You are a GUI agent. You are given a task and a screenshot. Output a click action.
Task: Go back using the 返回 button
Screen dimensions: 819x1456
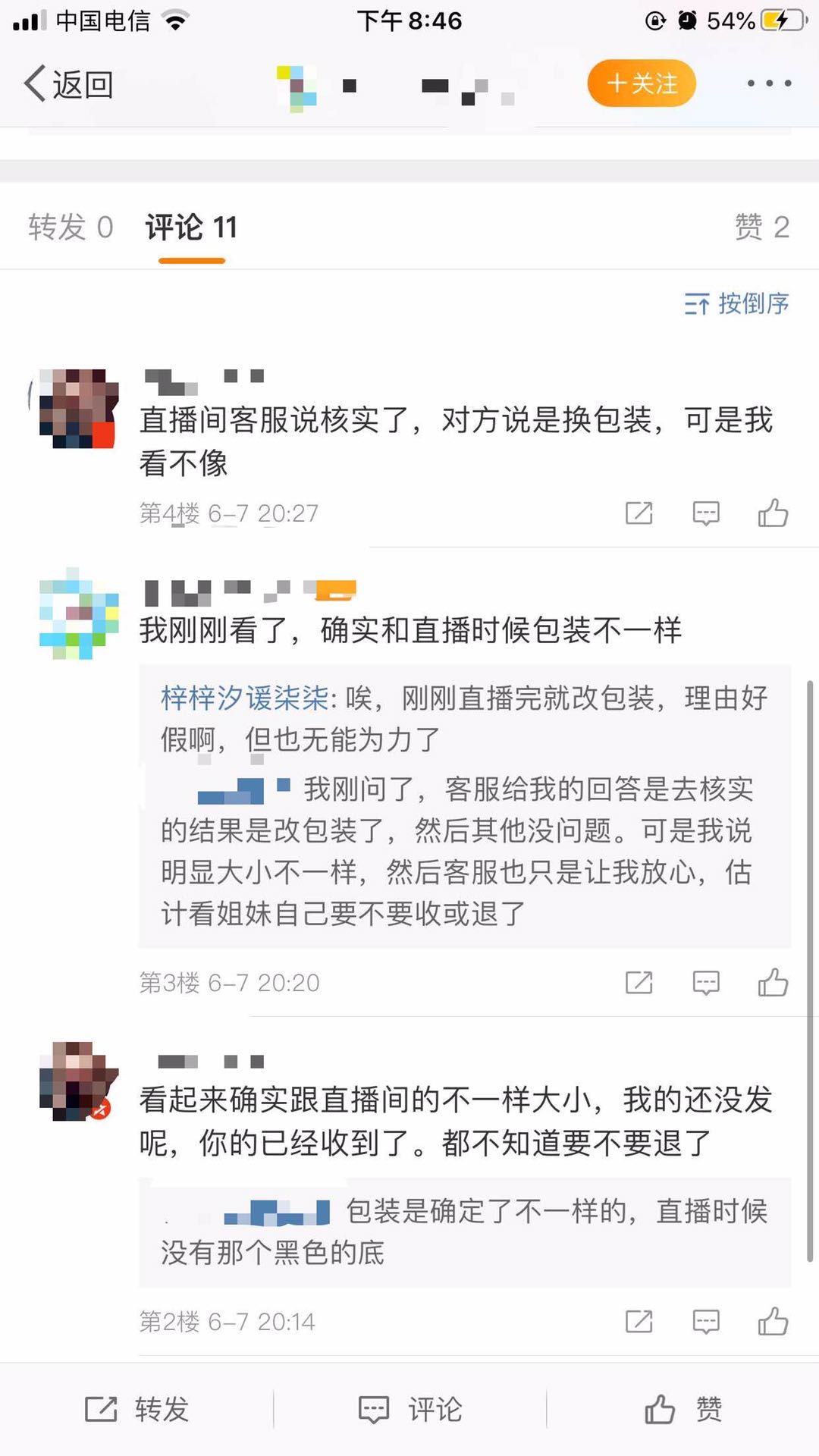pos(68,83)
